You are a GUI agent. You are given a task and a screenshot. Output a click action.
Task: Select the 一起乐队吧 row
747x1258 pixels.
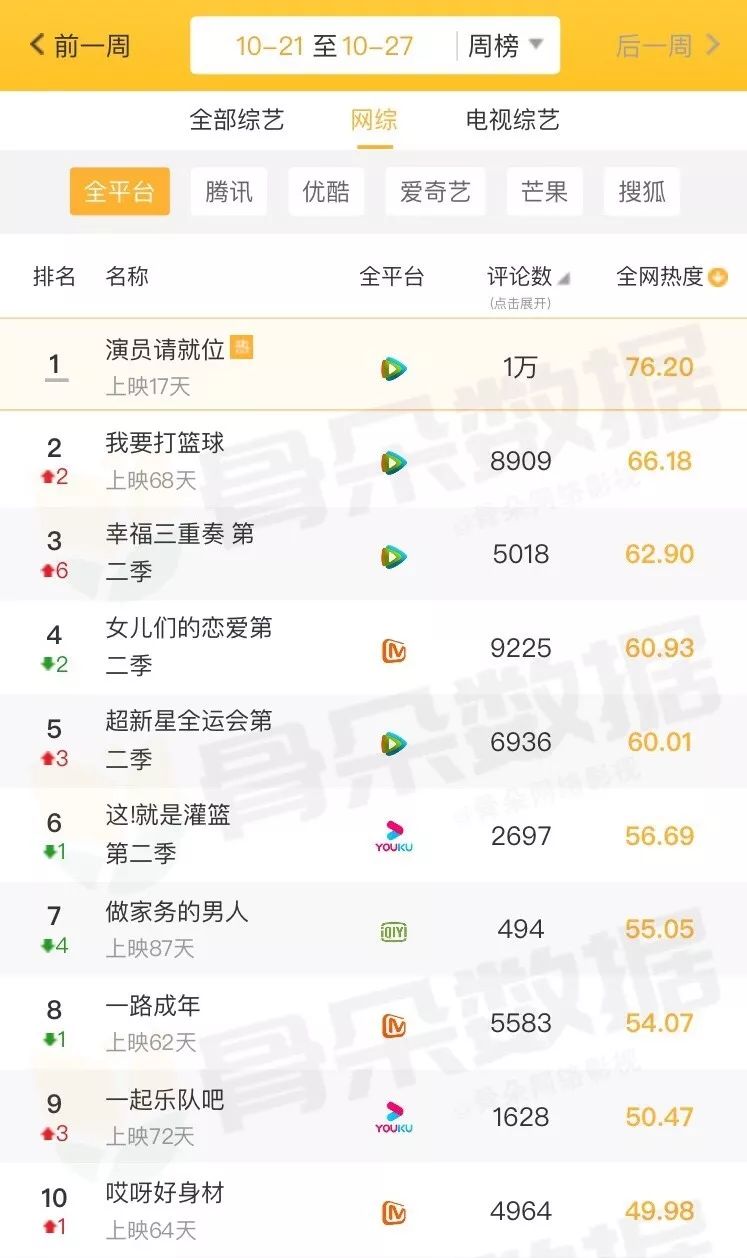165,1100
